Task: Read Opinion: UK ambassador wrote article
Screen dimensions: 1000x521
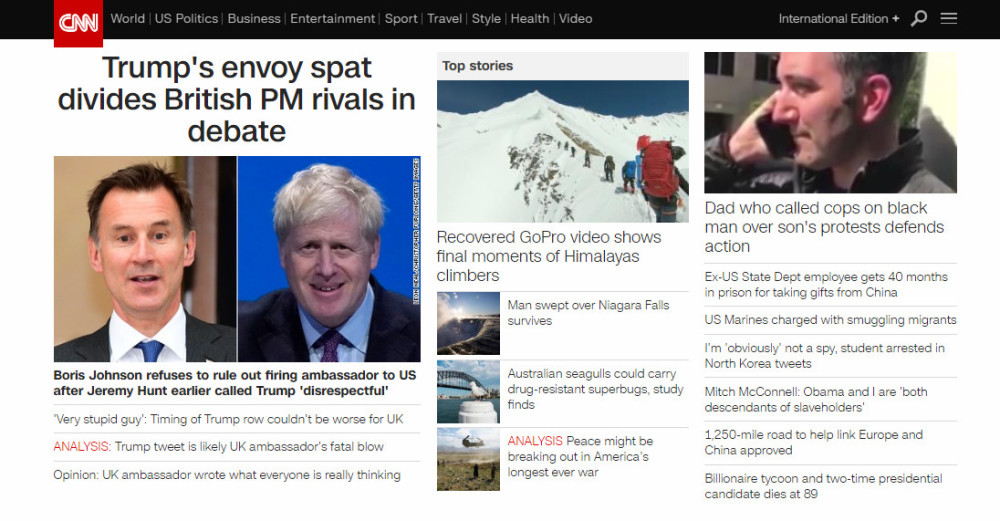Action: pos(227,475)
